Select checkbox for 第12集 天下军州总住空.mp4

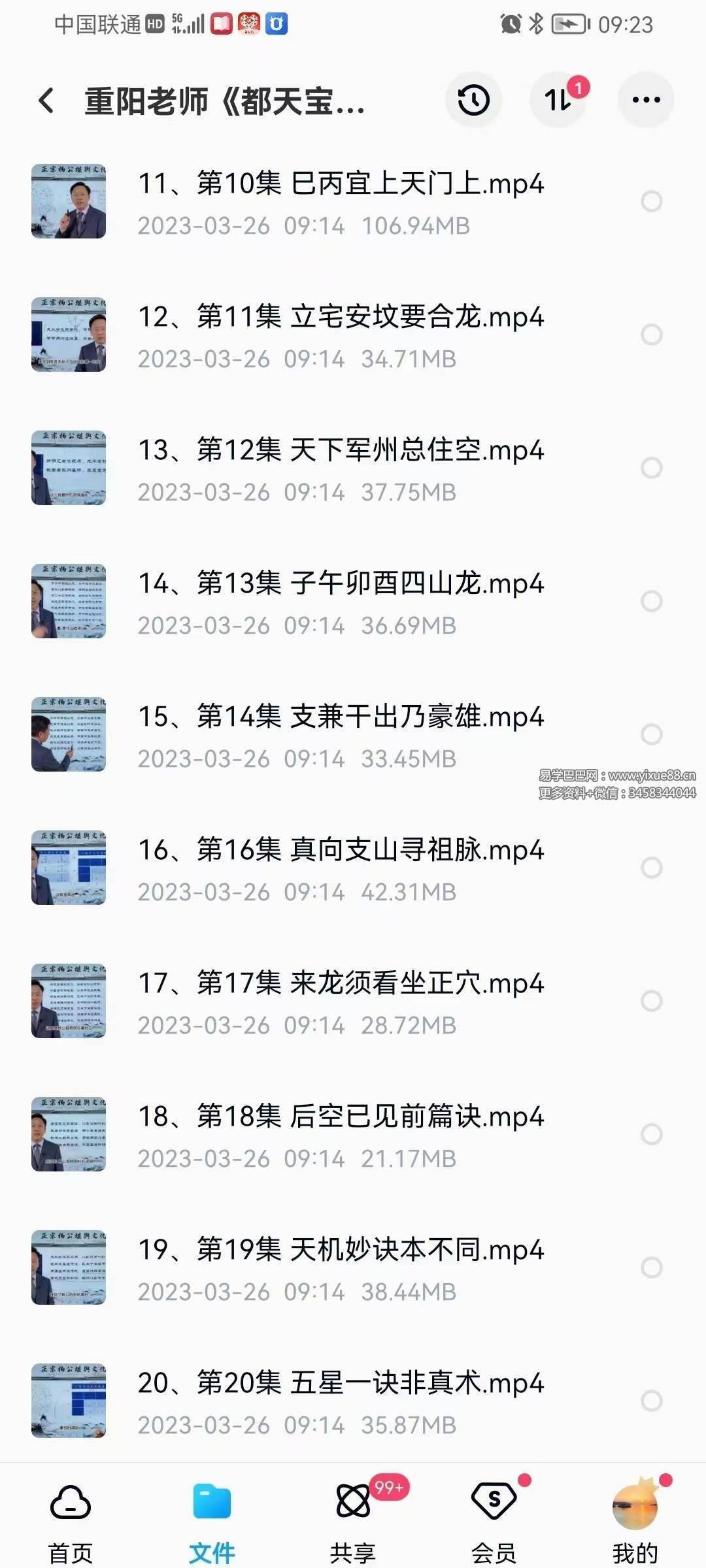click(x=650, y=468)
